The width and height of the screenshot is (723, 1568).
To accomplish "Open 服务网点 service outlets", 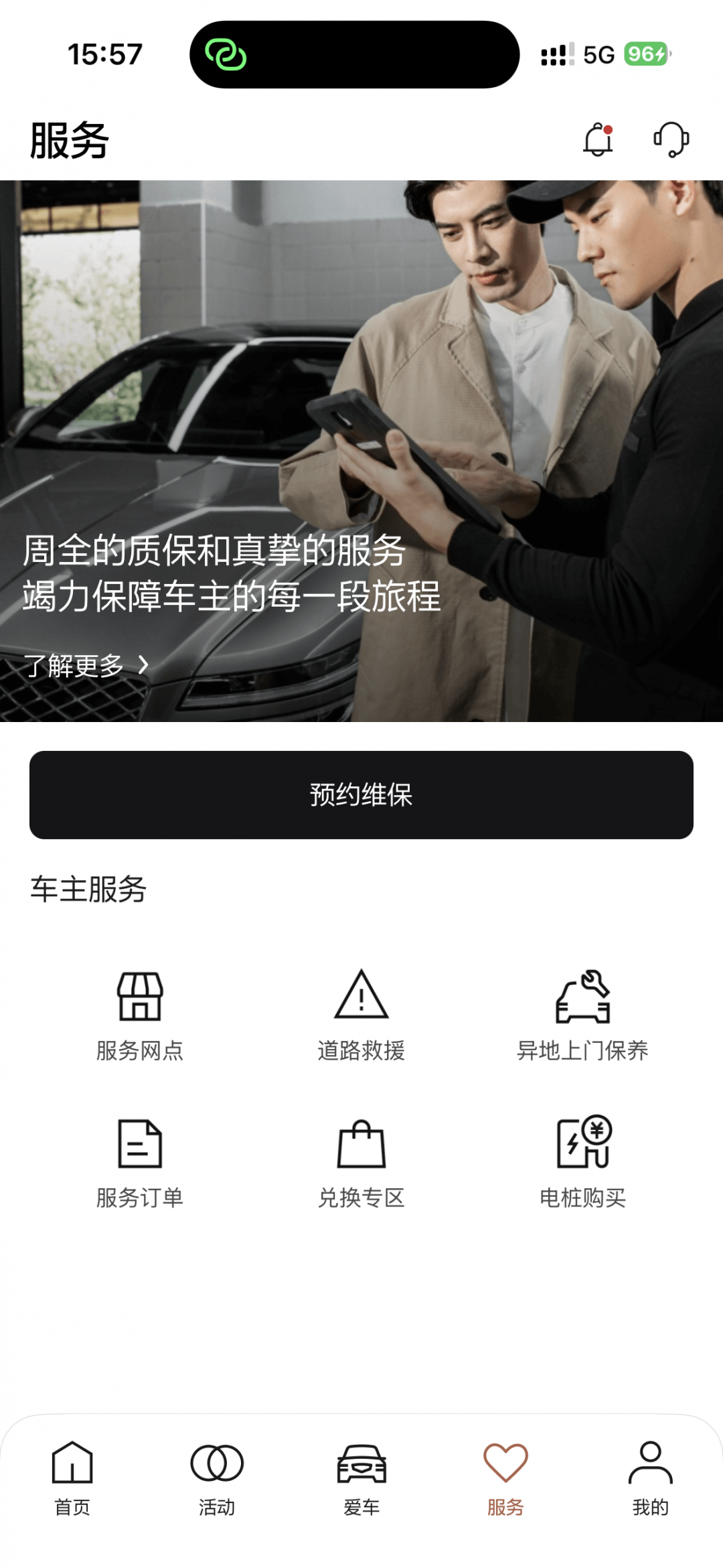I will tap(140, 1016).
